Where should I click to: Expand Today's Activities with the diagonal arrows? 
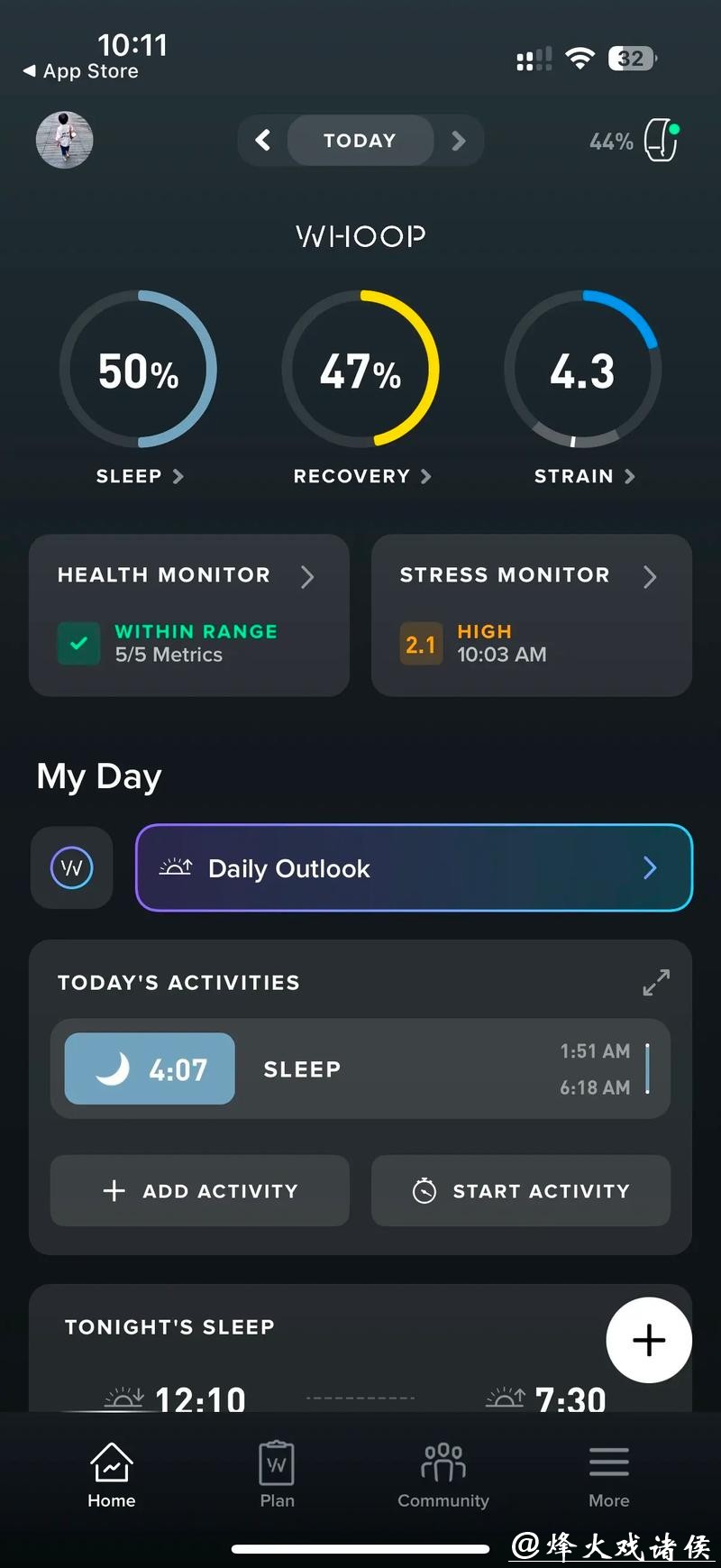pos(655,983)
